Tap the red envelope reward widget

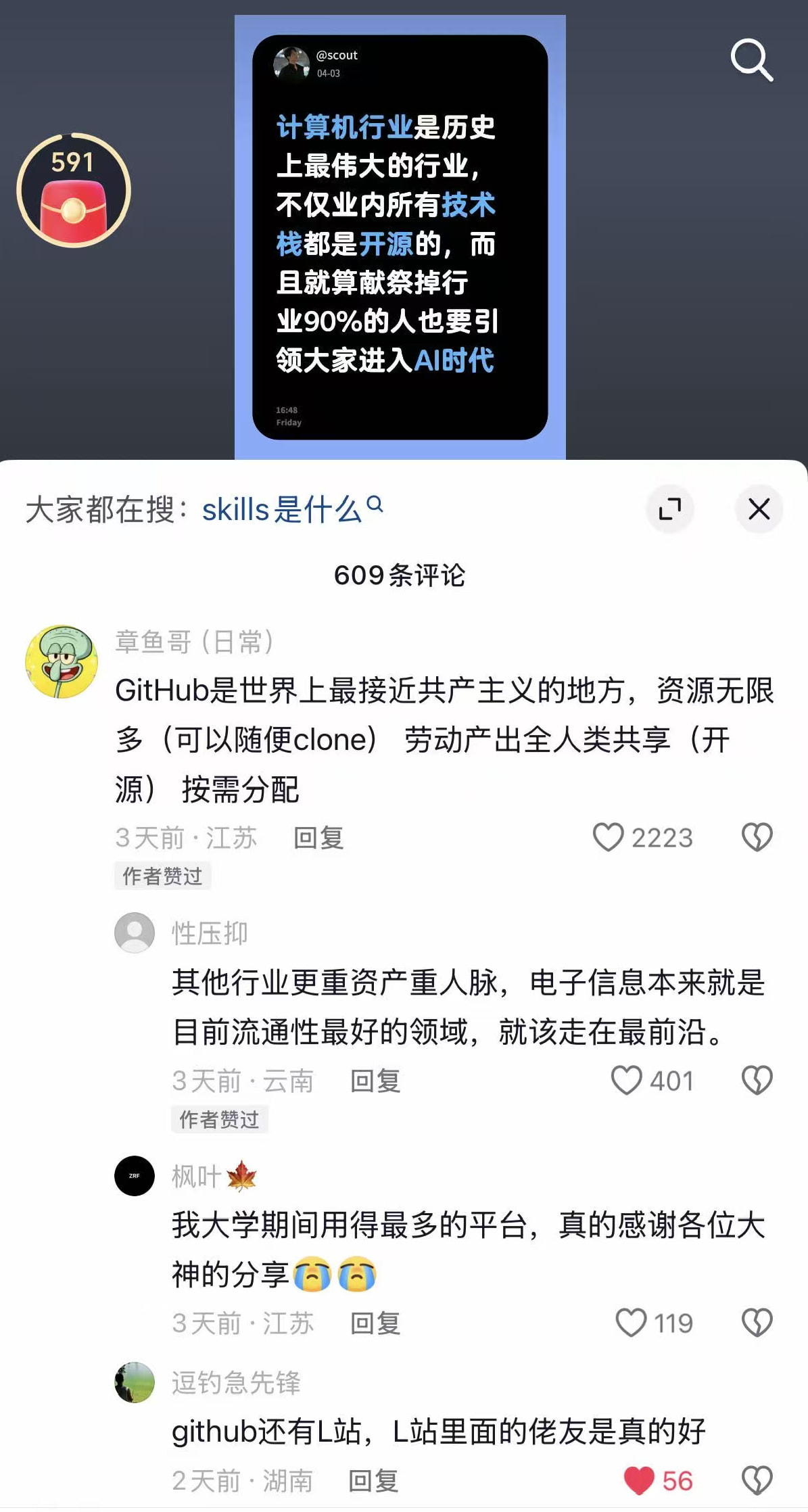pos(74,190)
